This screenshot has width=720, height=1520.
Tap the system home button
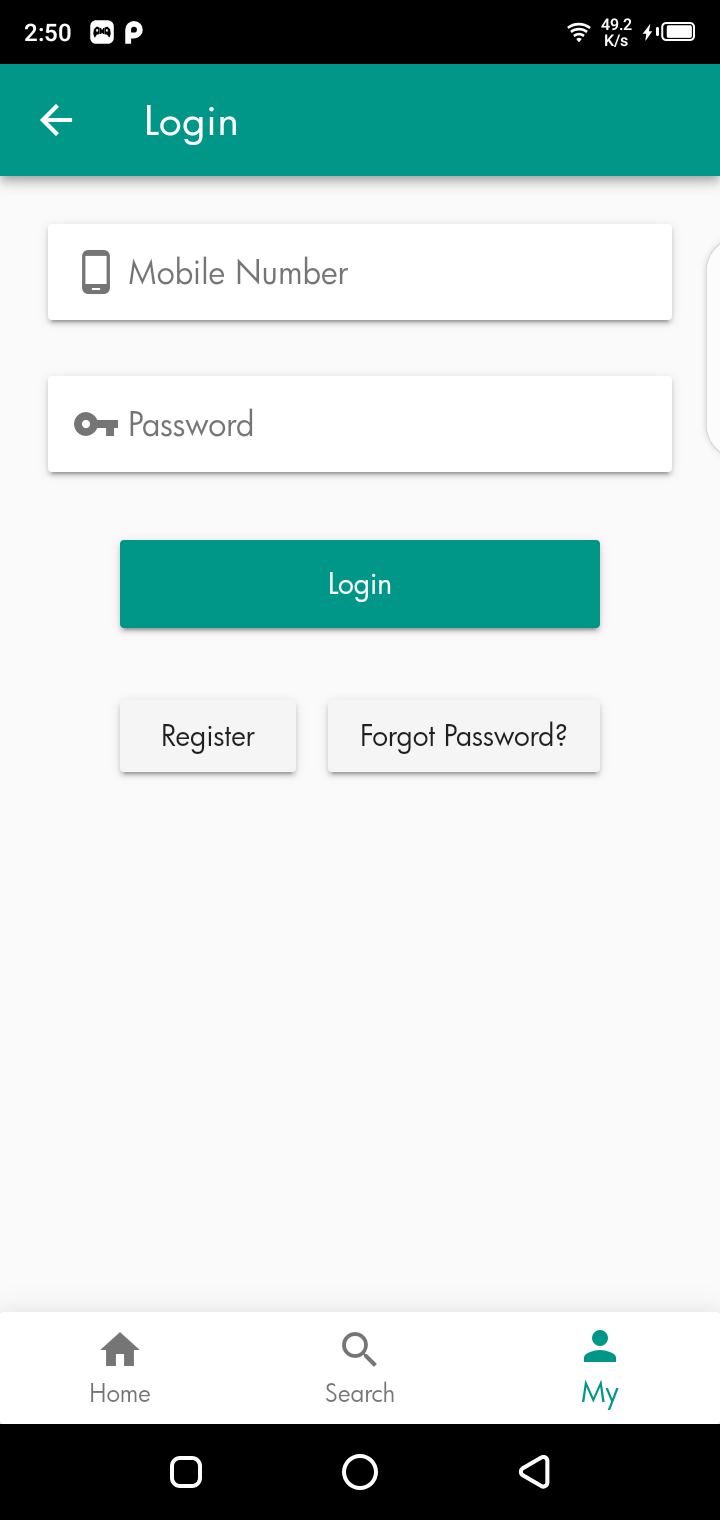coord(360,1472)
